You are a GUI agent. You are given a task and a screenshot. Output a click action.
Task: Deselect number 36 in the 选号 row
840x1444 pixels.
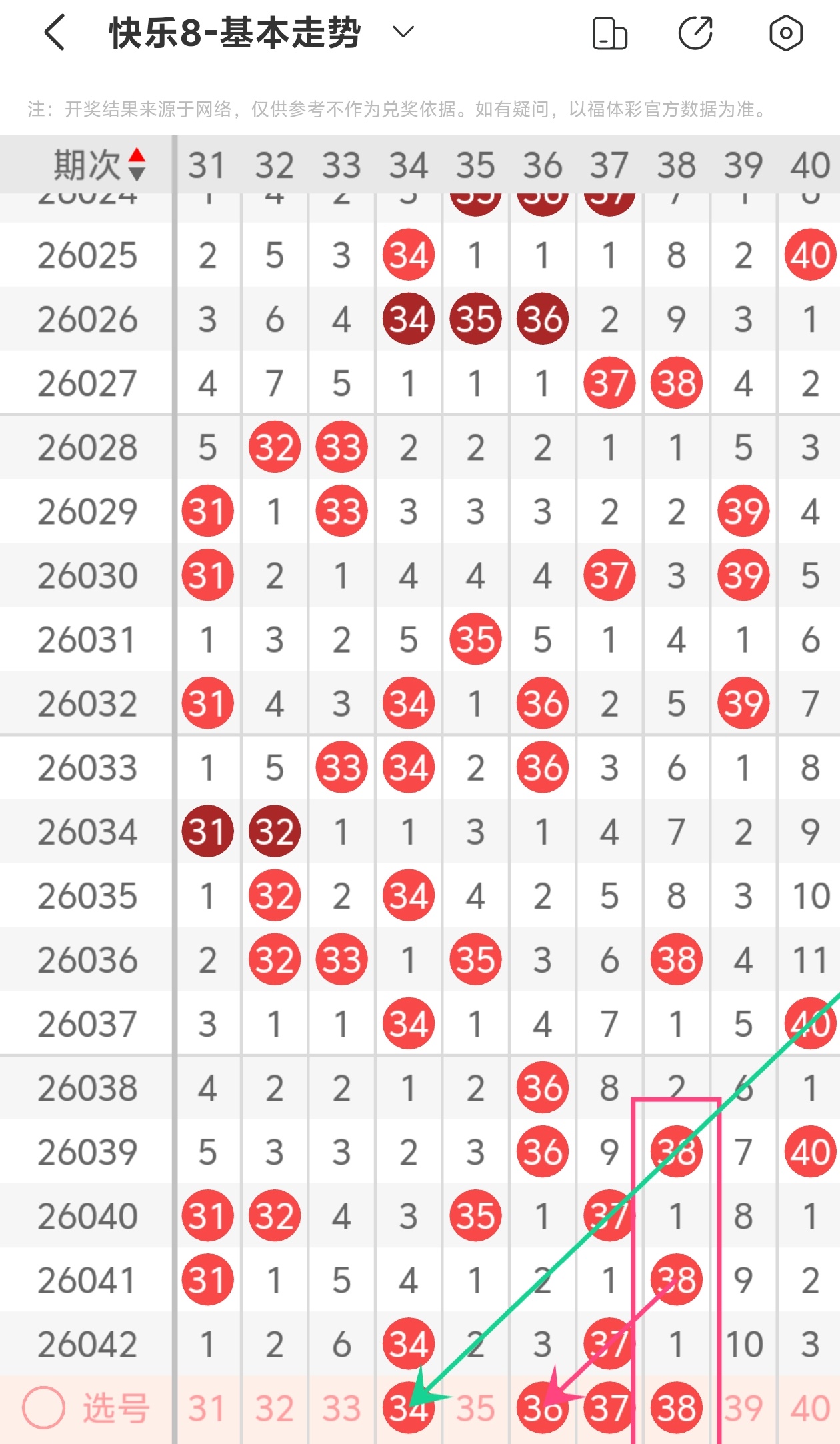[542, 1408]
